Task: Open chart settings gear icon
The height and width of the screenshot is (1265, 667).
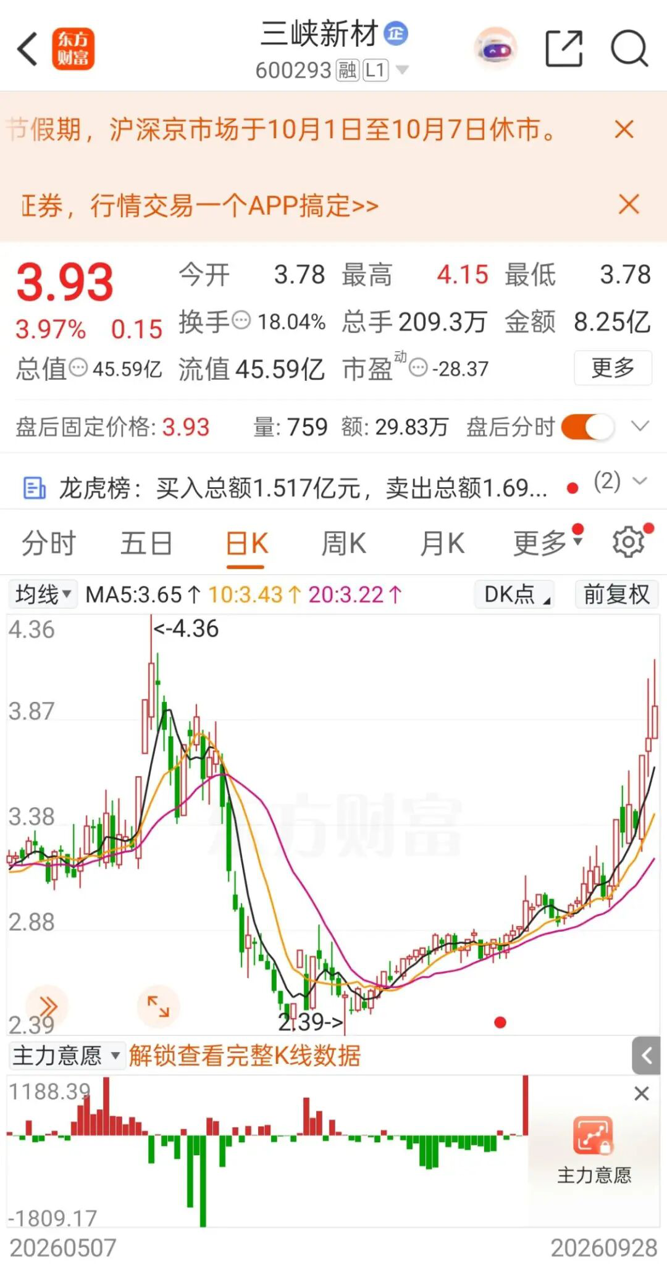Action: tap(629, 542)
